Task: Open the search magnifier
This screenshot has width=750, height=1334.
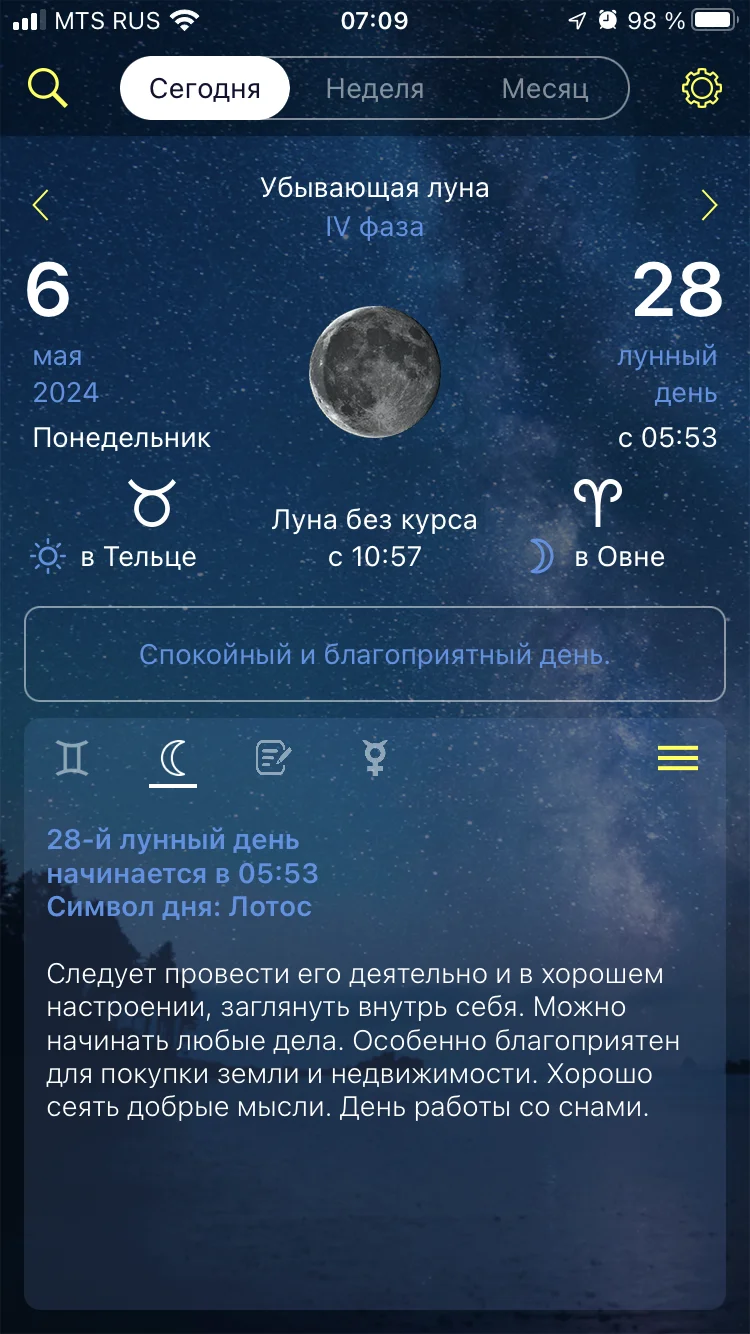Action: tap(45, 88)
